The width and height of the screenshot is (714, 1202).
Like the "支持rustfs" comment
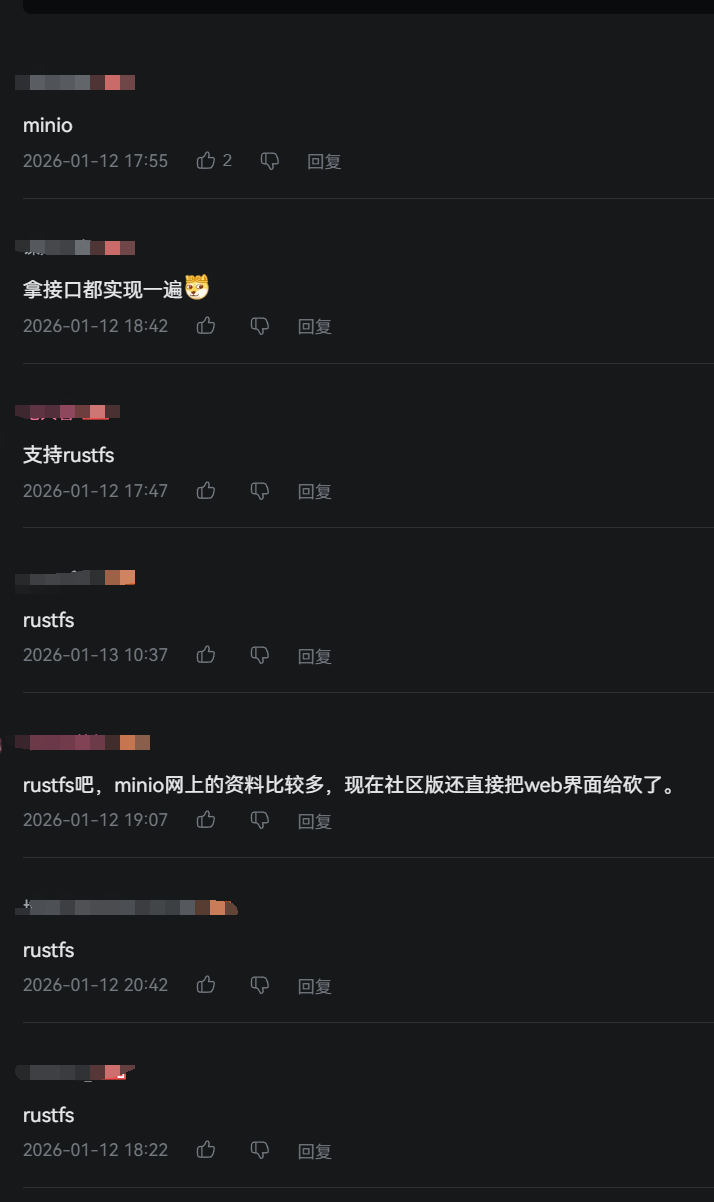(206, 490)
